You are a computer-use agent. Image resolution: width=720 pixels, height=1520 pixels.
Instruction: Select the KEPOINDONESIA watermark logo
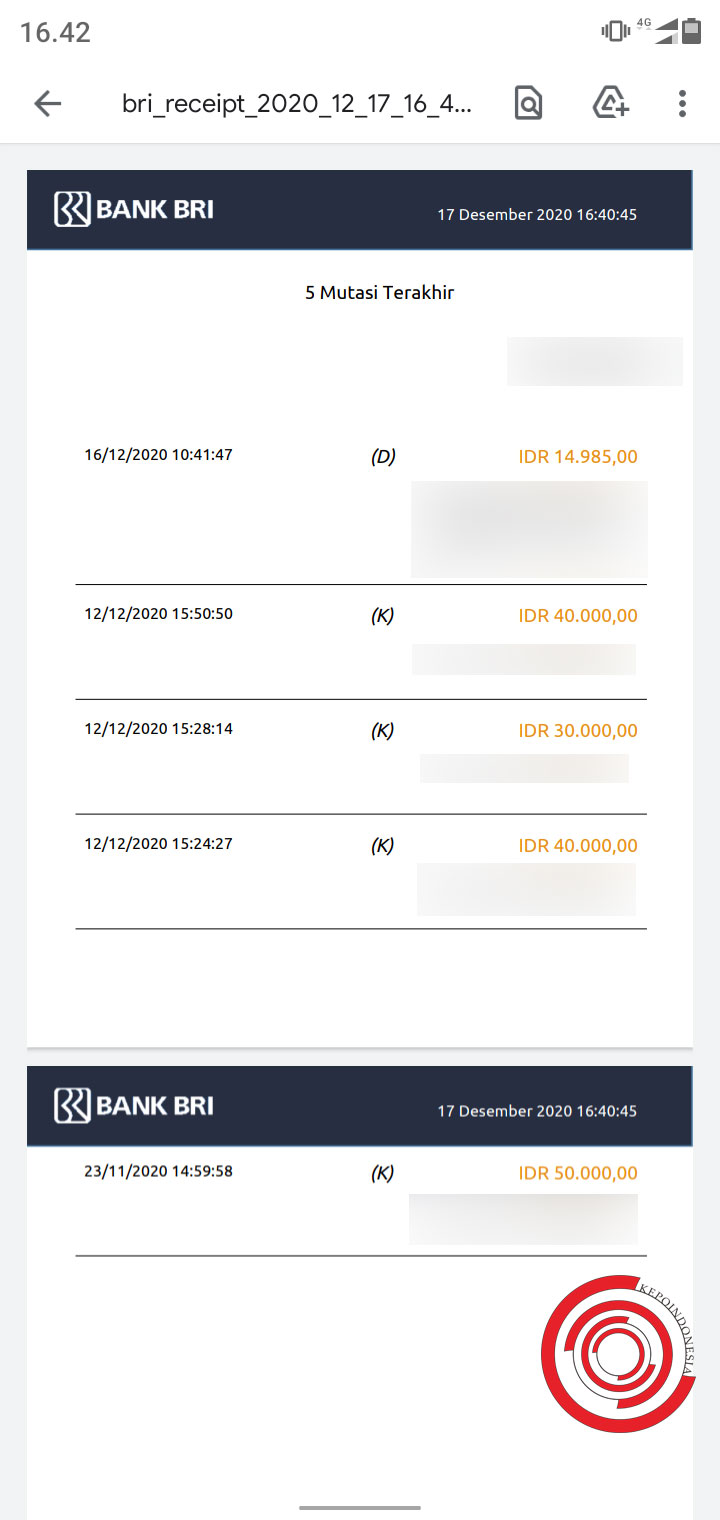pyautogui.click(x=617, y=1353)
